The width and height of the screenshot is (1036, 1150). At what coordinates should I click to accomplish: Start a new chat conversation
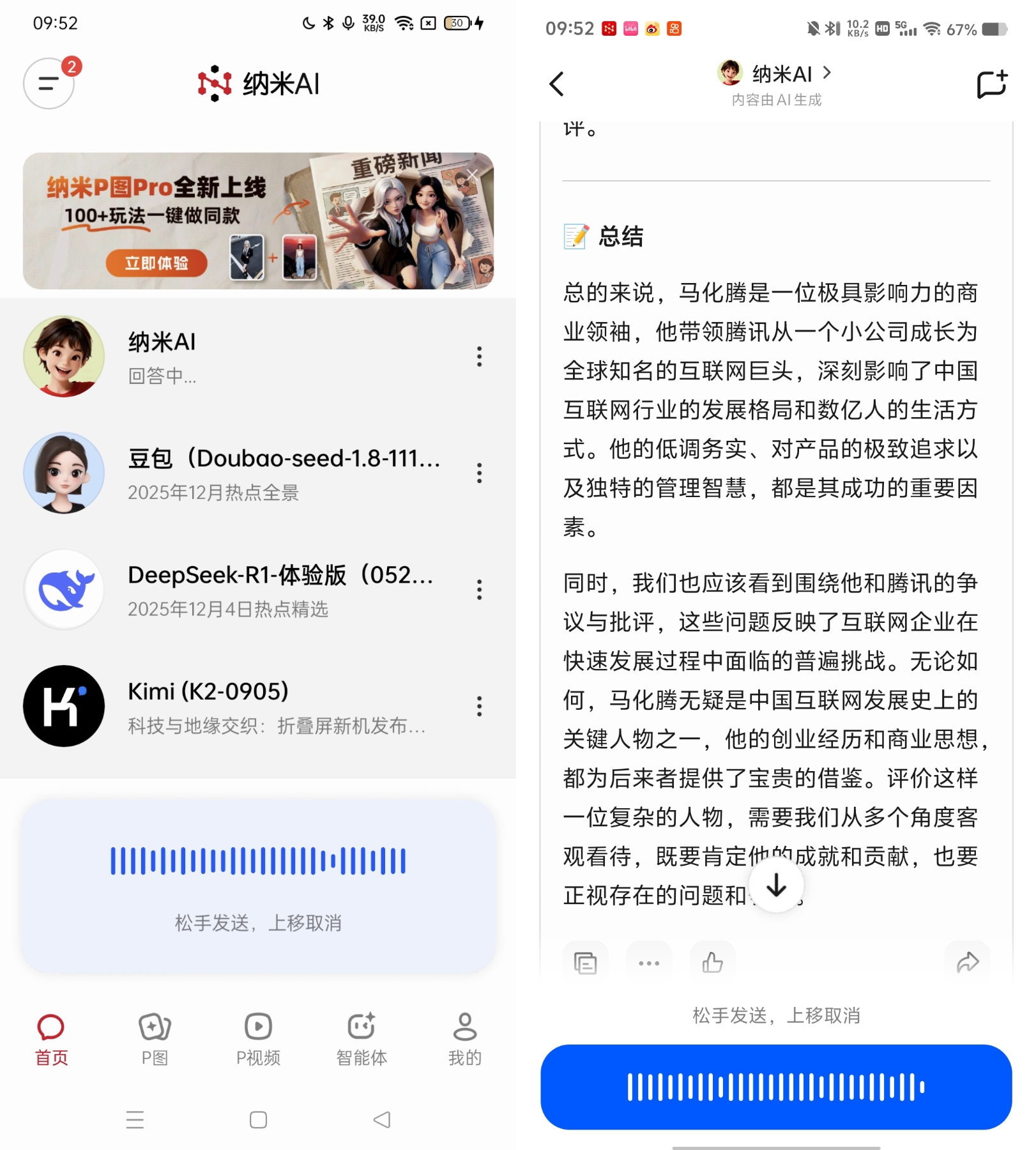[991, 84]
